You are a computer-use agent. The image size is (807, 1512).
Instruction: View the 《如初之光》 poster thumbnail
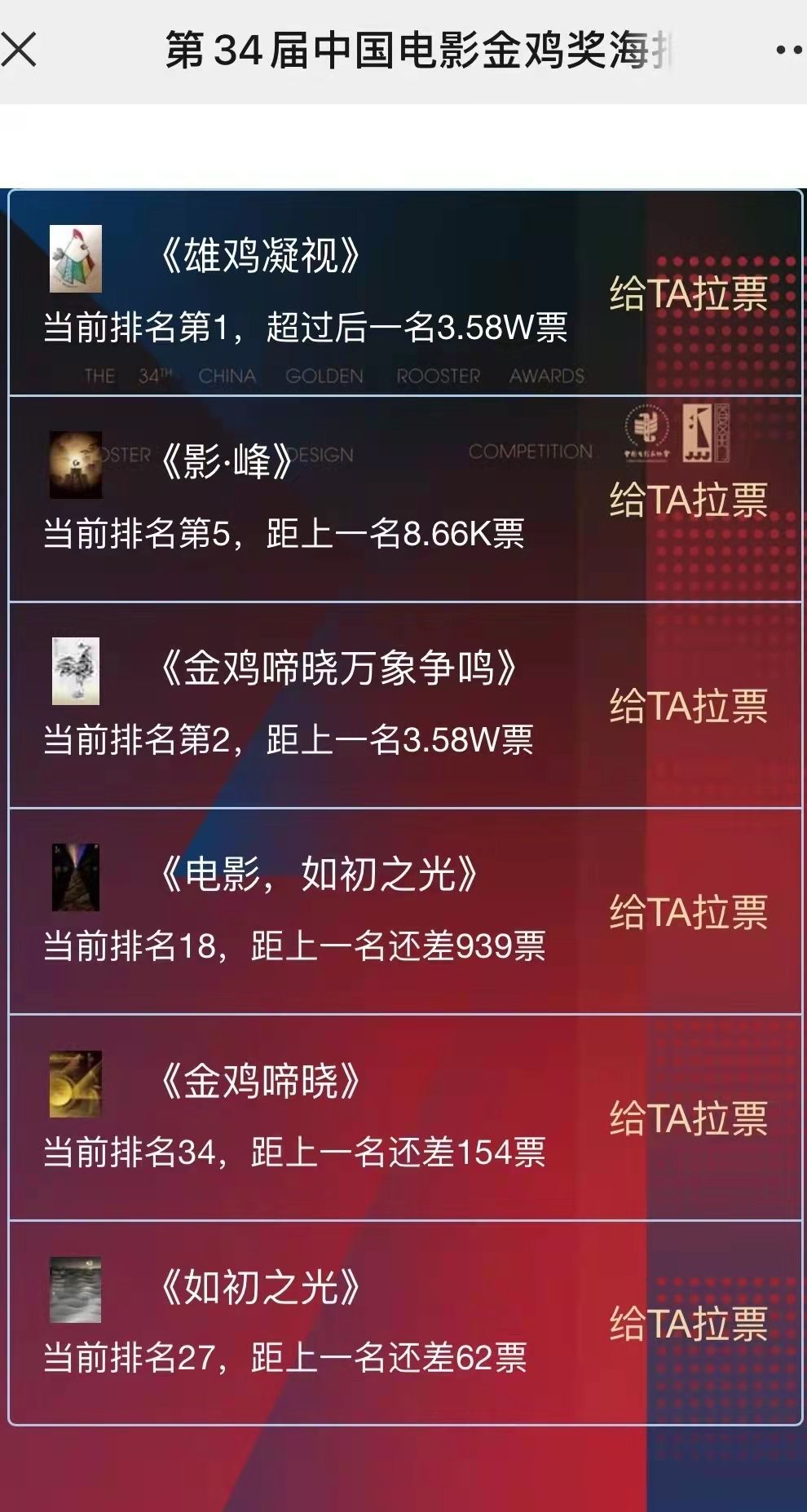click(x=76, y=1290)
